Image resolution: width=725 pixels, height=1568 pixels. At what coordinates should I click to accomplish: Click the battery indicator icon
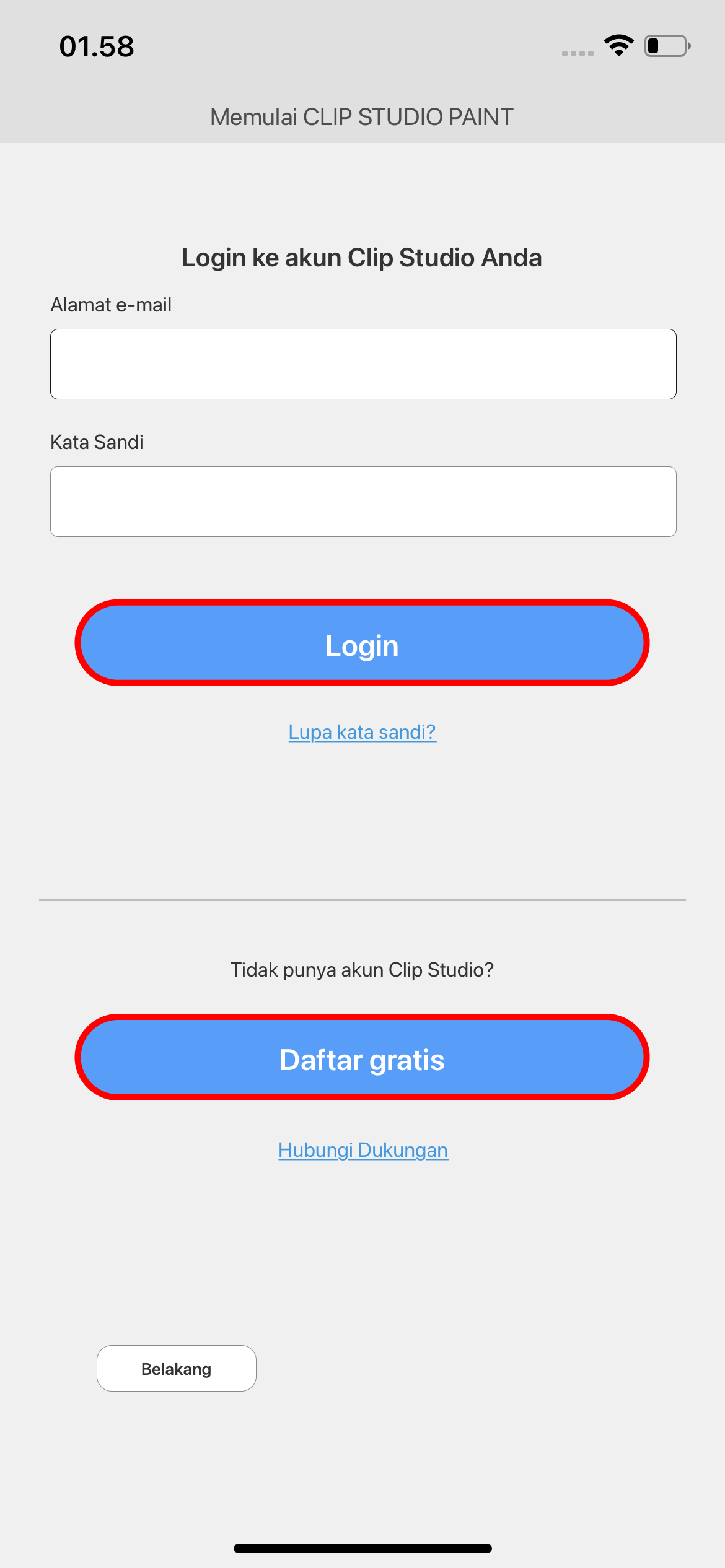(666, 45)
